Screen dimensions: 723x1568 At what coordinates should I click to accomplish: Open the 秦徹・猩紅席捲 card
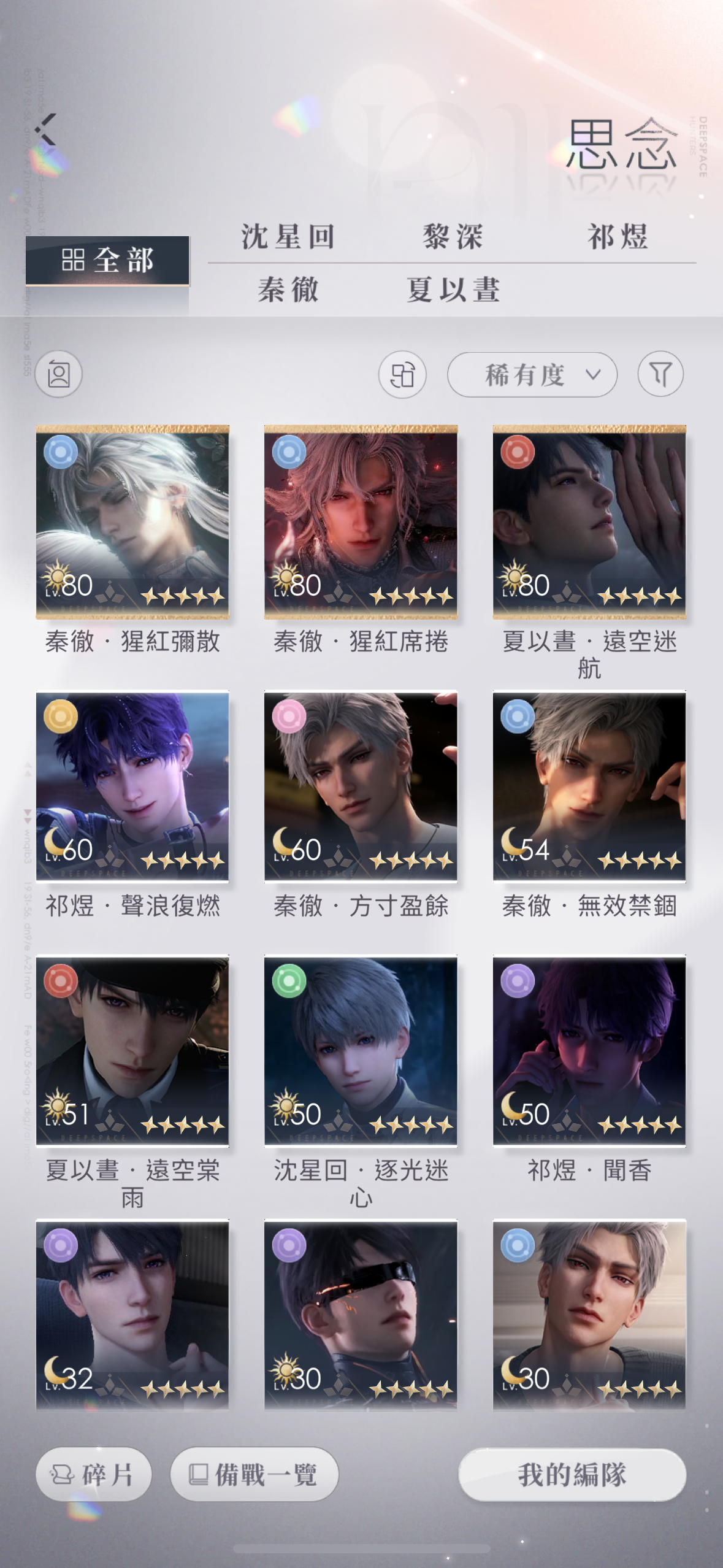[361, 521]
